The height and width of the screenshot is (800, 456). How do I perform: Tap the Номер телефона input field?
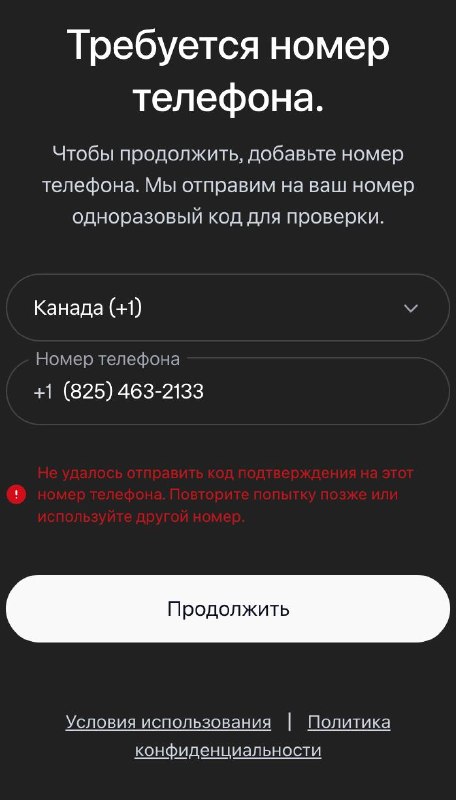tap(227, 391)
